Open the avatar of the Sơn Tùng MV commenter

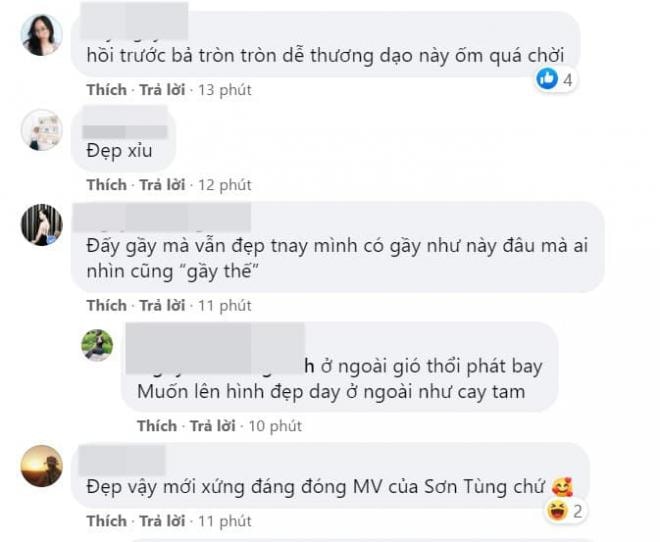tap(41, 465)
